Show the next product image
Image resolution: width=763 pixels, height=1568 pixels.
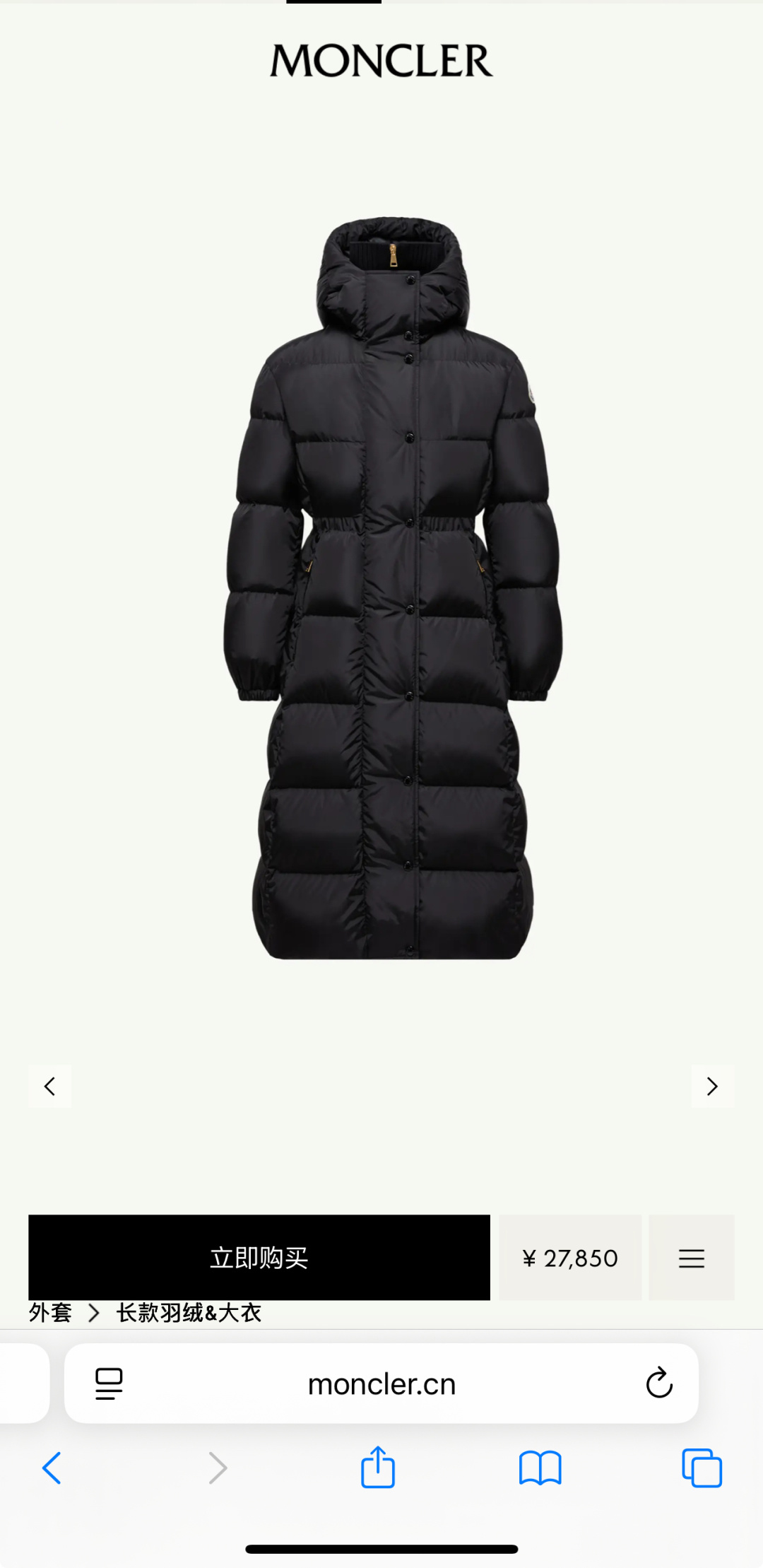pos(712,1086)
